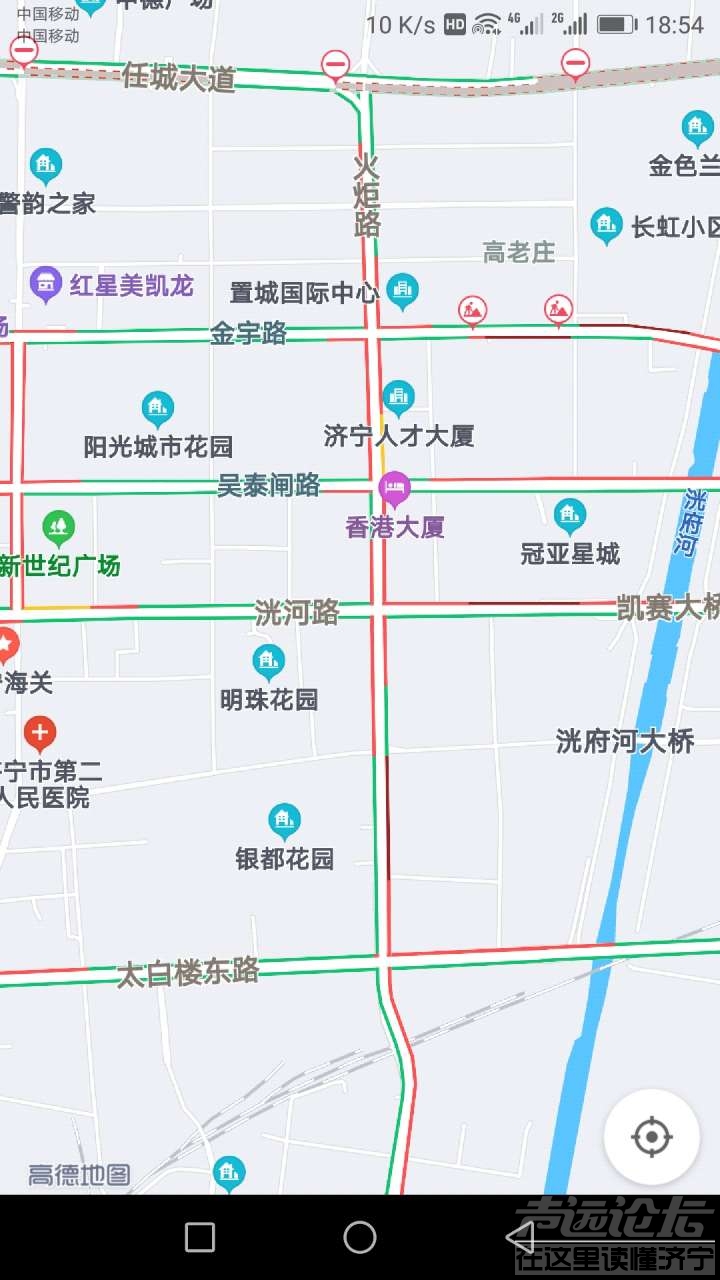The height and width of the screenshot is (1280, 720).
Task: Select the 阳光城市花园 residential marker
Action: 157,408
